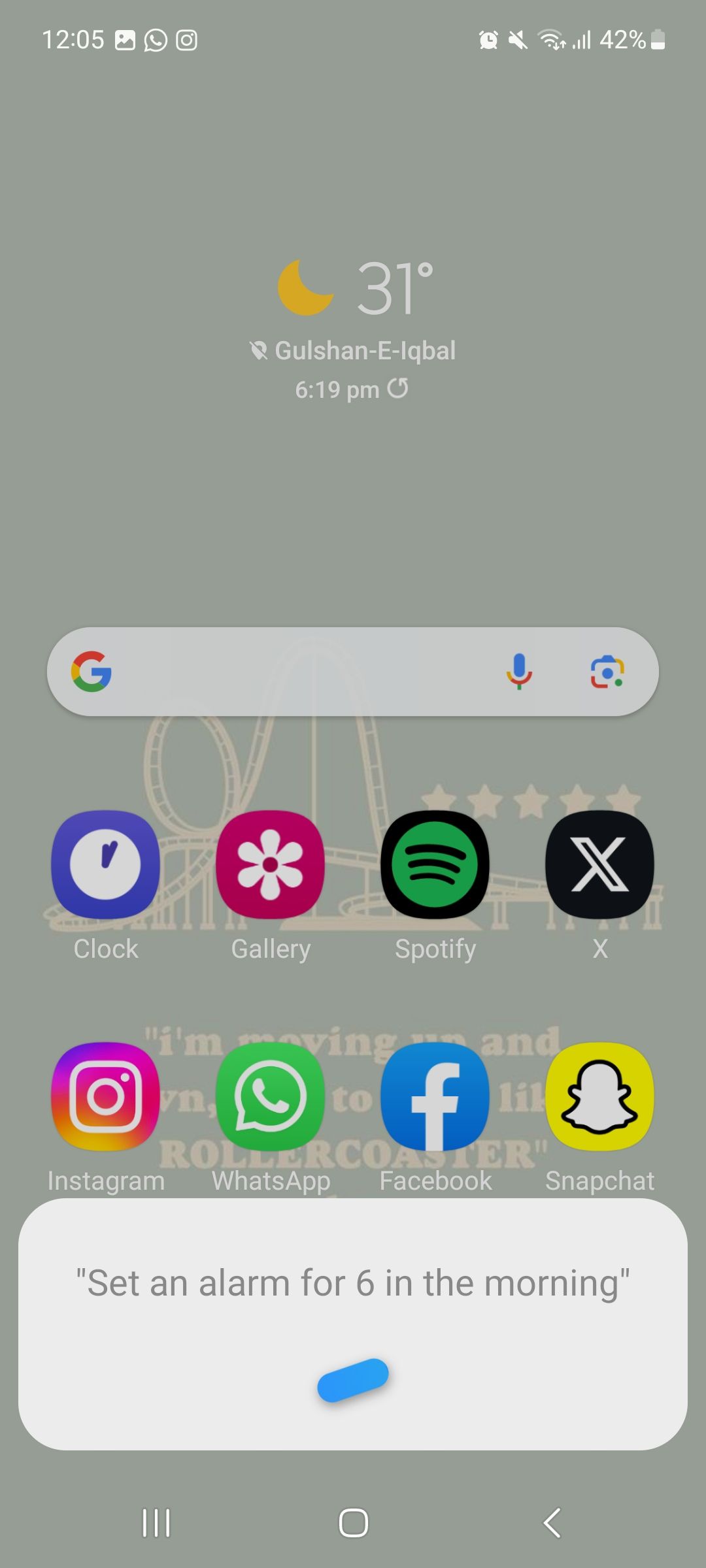
Task: Launch the Gallery app
Action: (x=270, y=864)
